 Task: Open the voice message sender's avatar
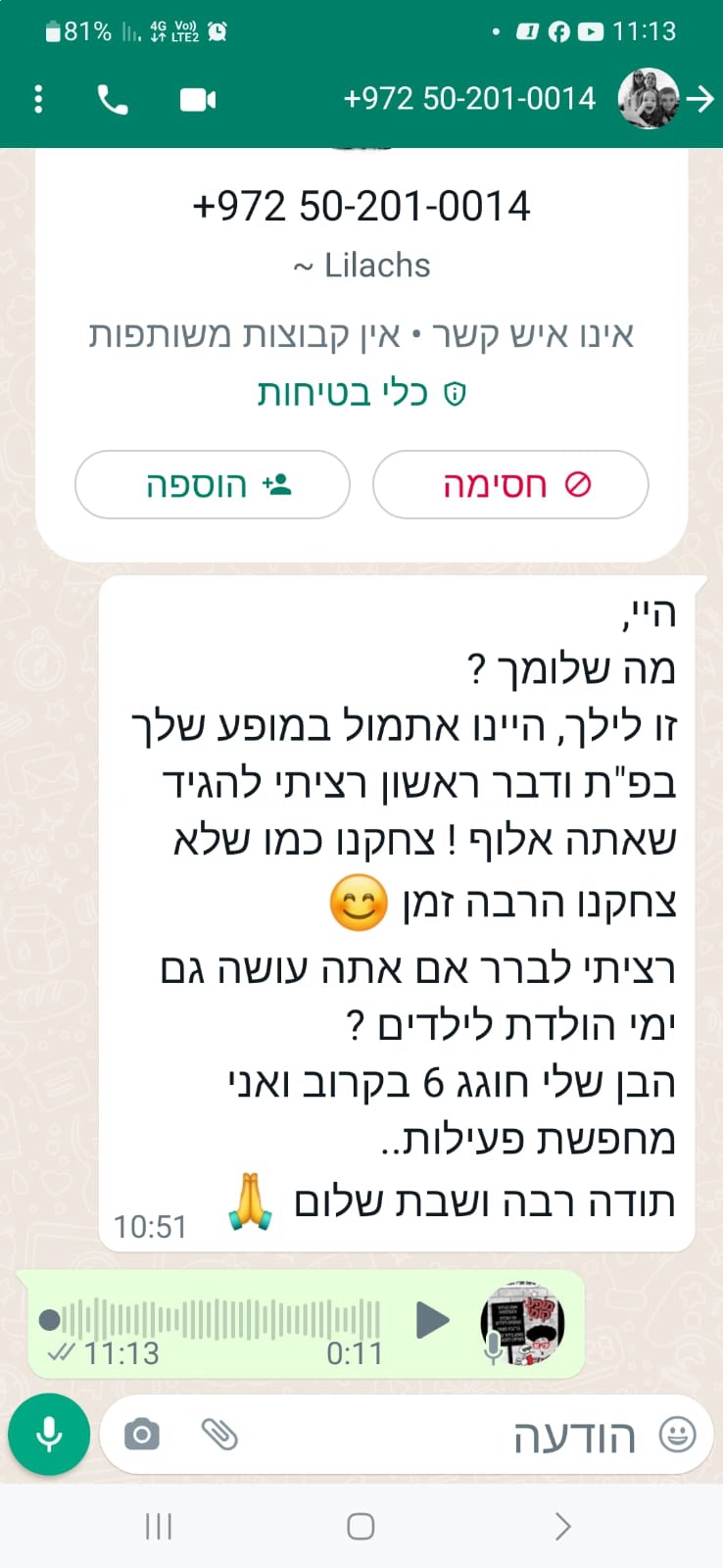click(522, 1323)
